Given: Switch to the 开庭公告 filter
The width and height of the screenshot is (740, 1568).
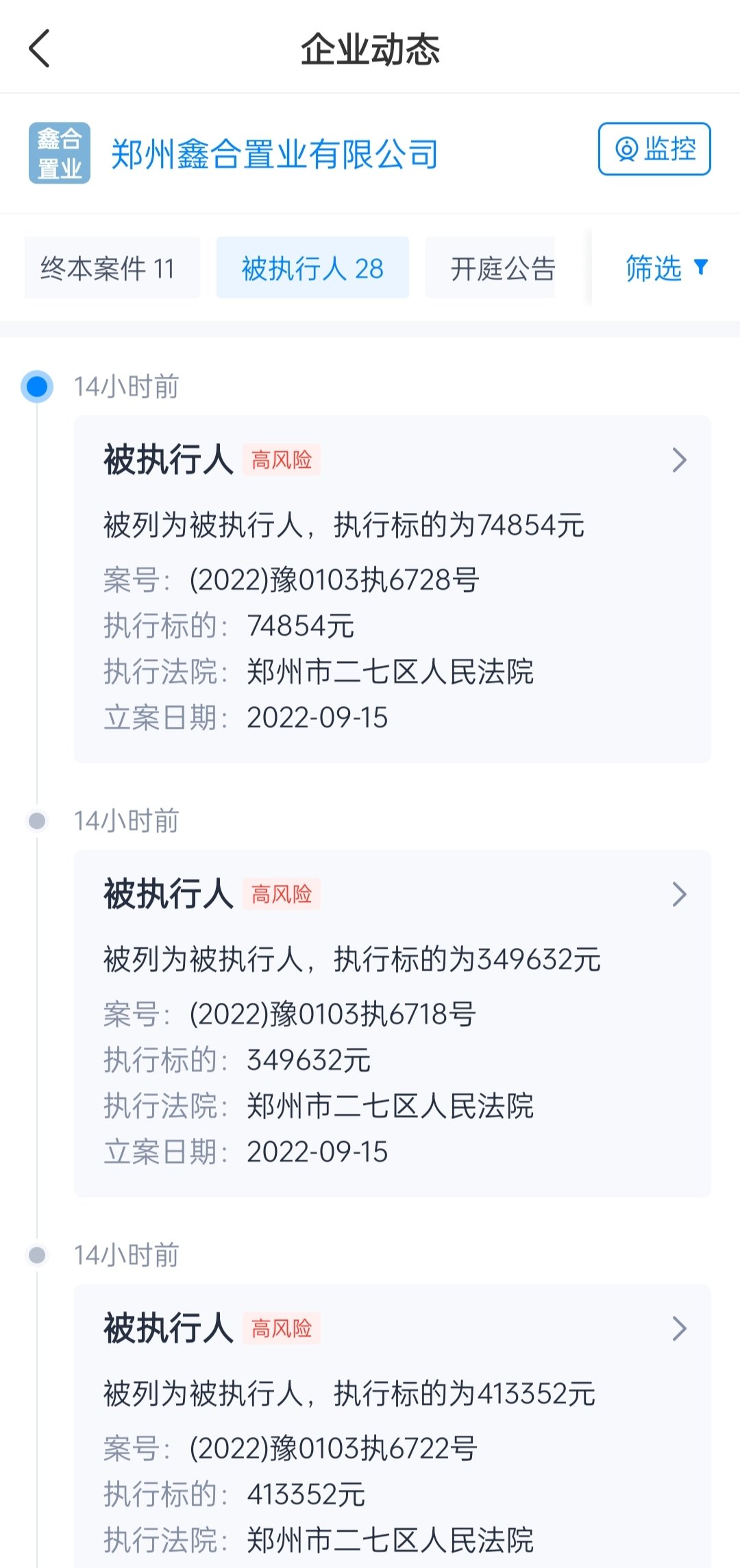Looking at the screenshot, I should pos(491,268).
